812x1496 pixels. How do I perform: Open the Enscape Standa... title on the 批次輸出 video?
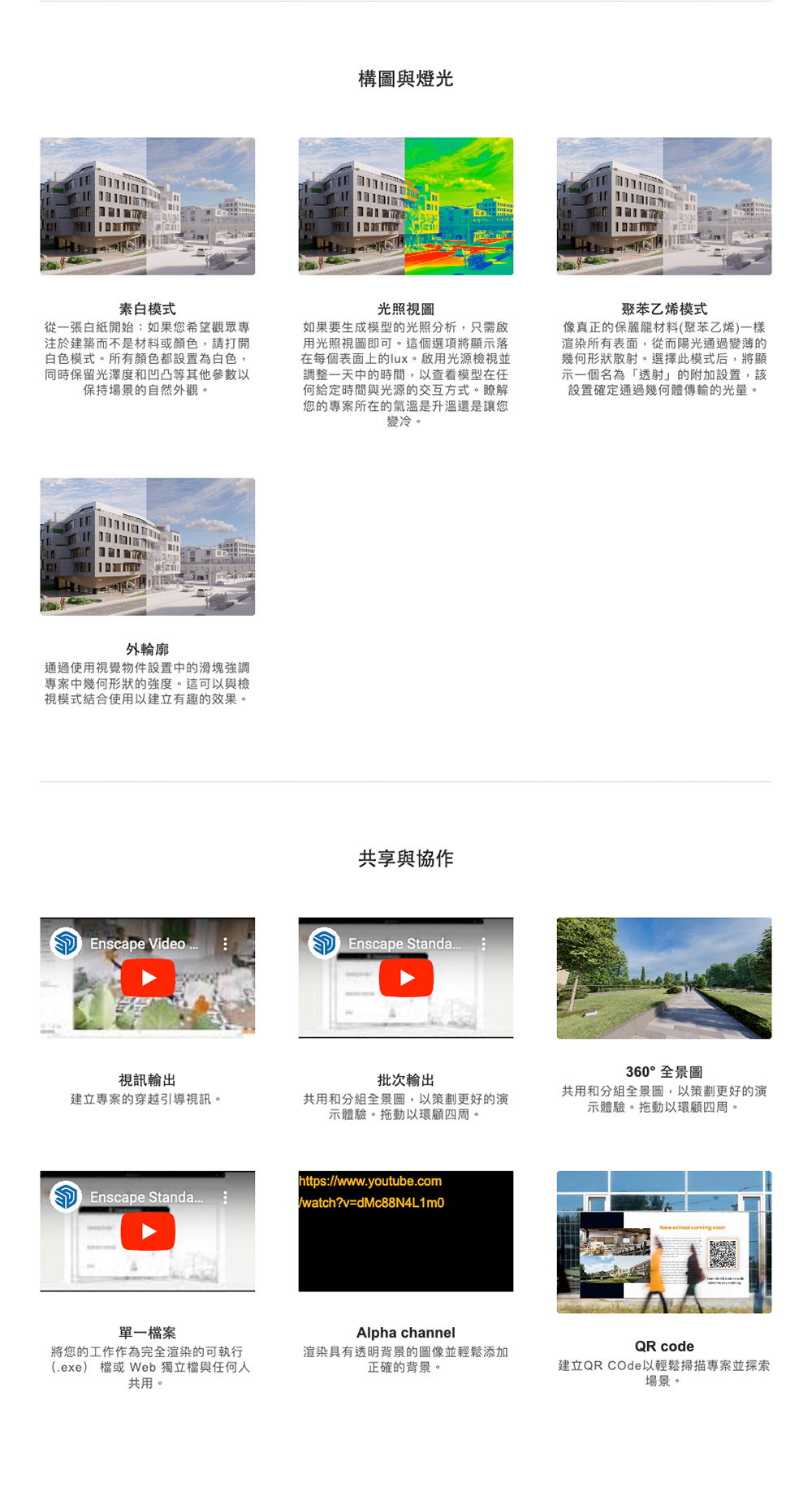tap(404, 944)
